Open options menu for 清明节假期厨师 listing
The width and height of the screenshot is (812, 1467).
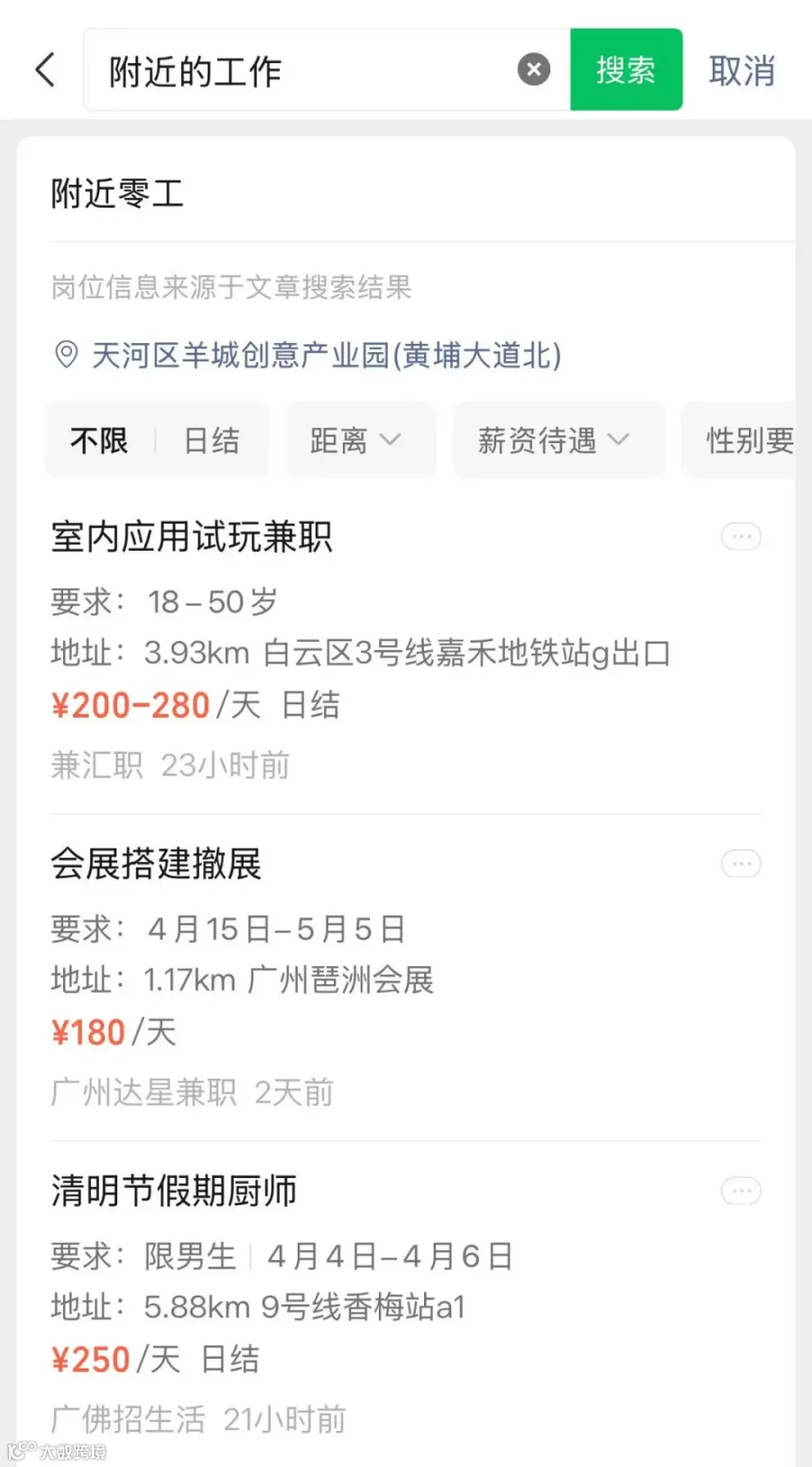tap(741, 1191)
